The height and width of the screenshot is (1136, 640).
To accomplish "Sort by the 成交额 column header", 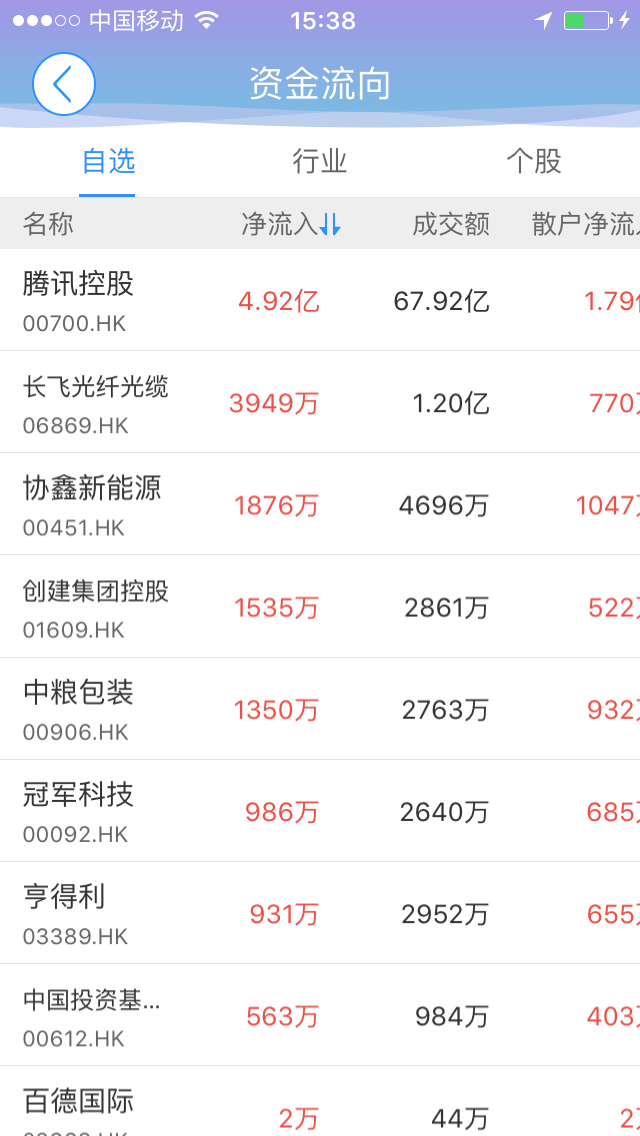I will click(451, 225).
